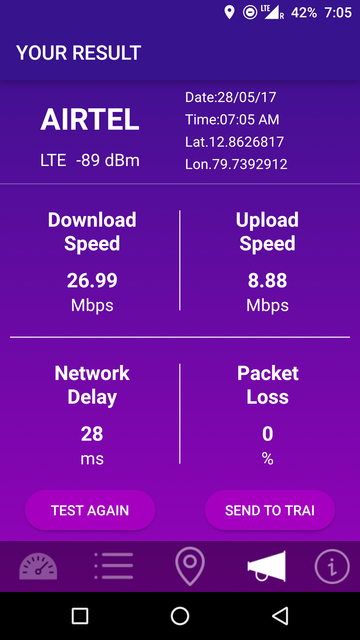Open the speedometer test tab
Viewport: 360px width, 640px height.
pos(38,567)
